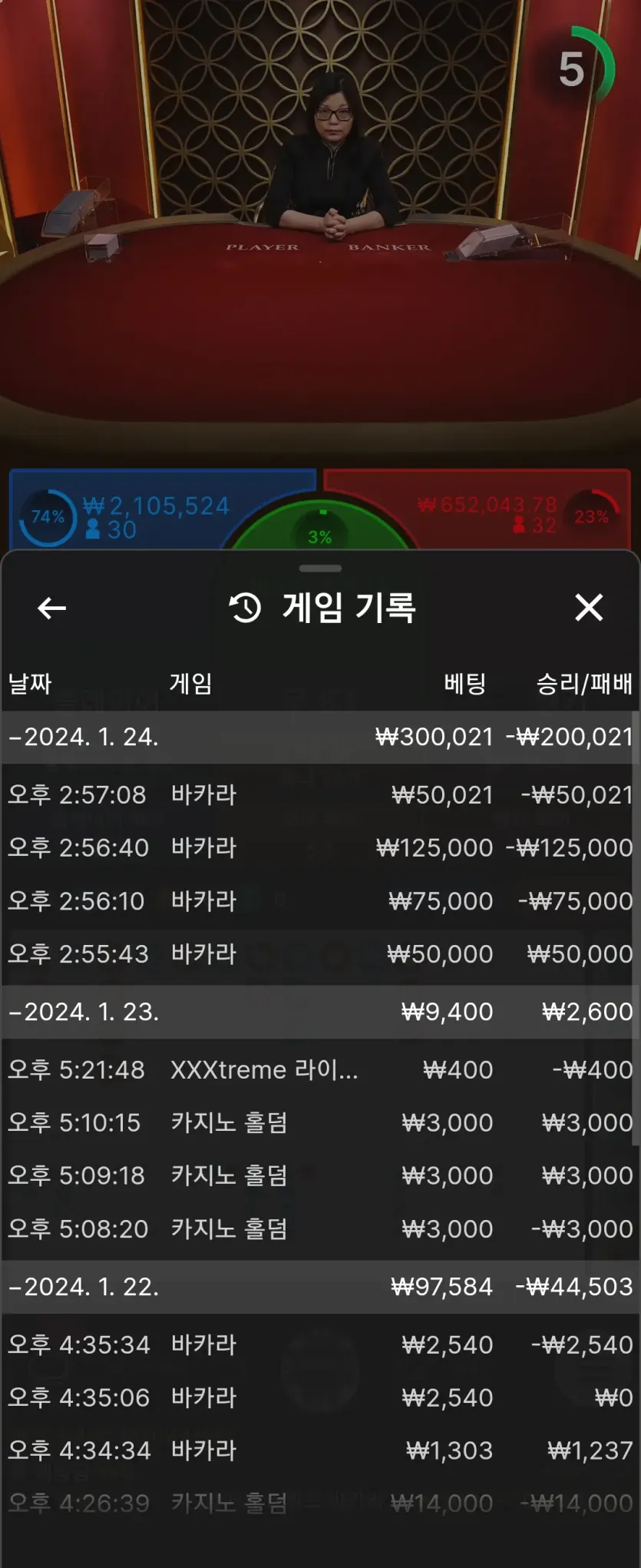Collapse the 2024. 1. 23. date group
Viewport: 641px width, 1568px height.
pos(319,1012)
